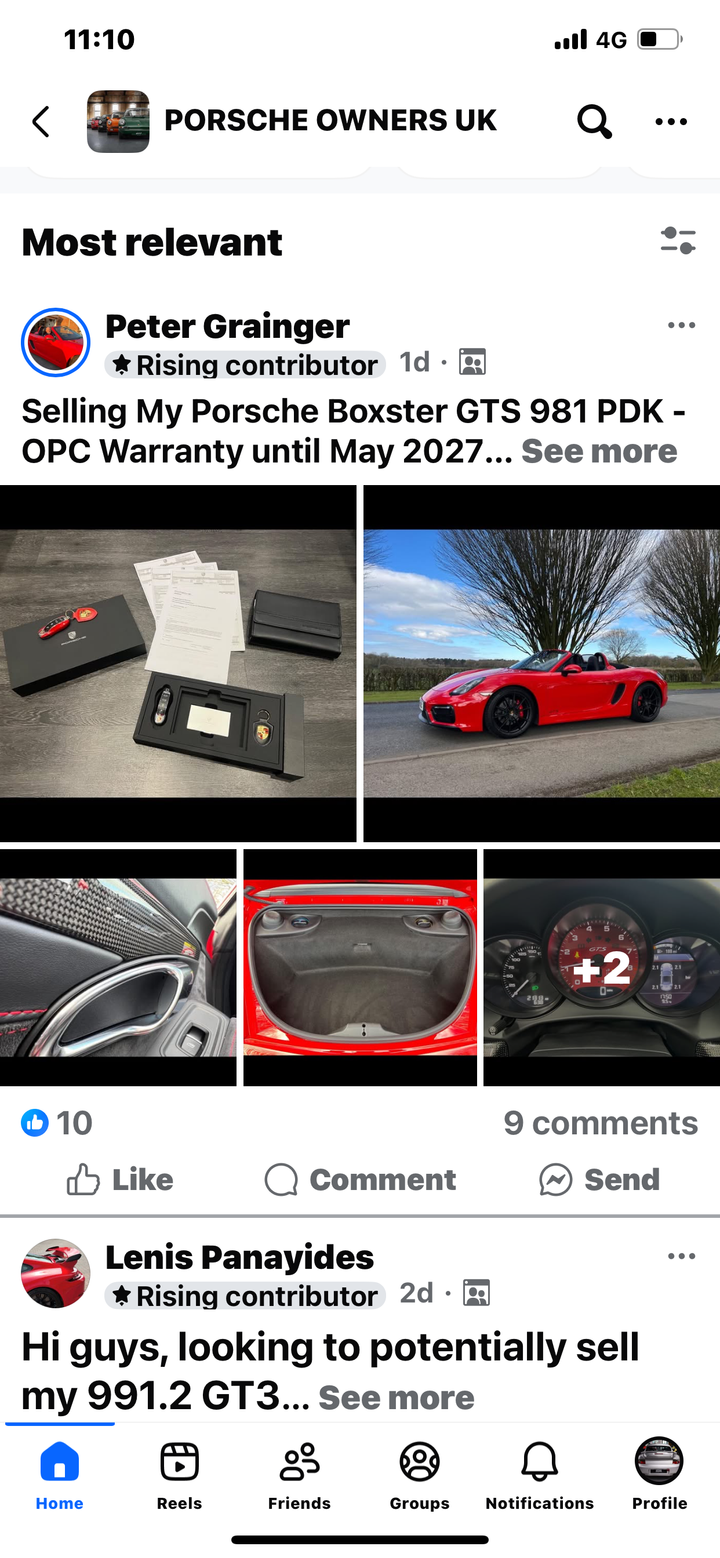Viewport: 720px width, 1558px height.
Task: Go back from Porsche Owners UK group
Action: point(41,122)
